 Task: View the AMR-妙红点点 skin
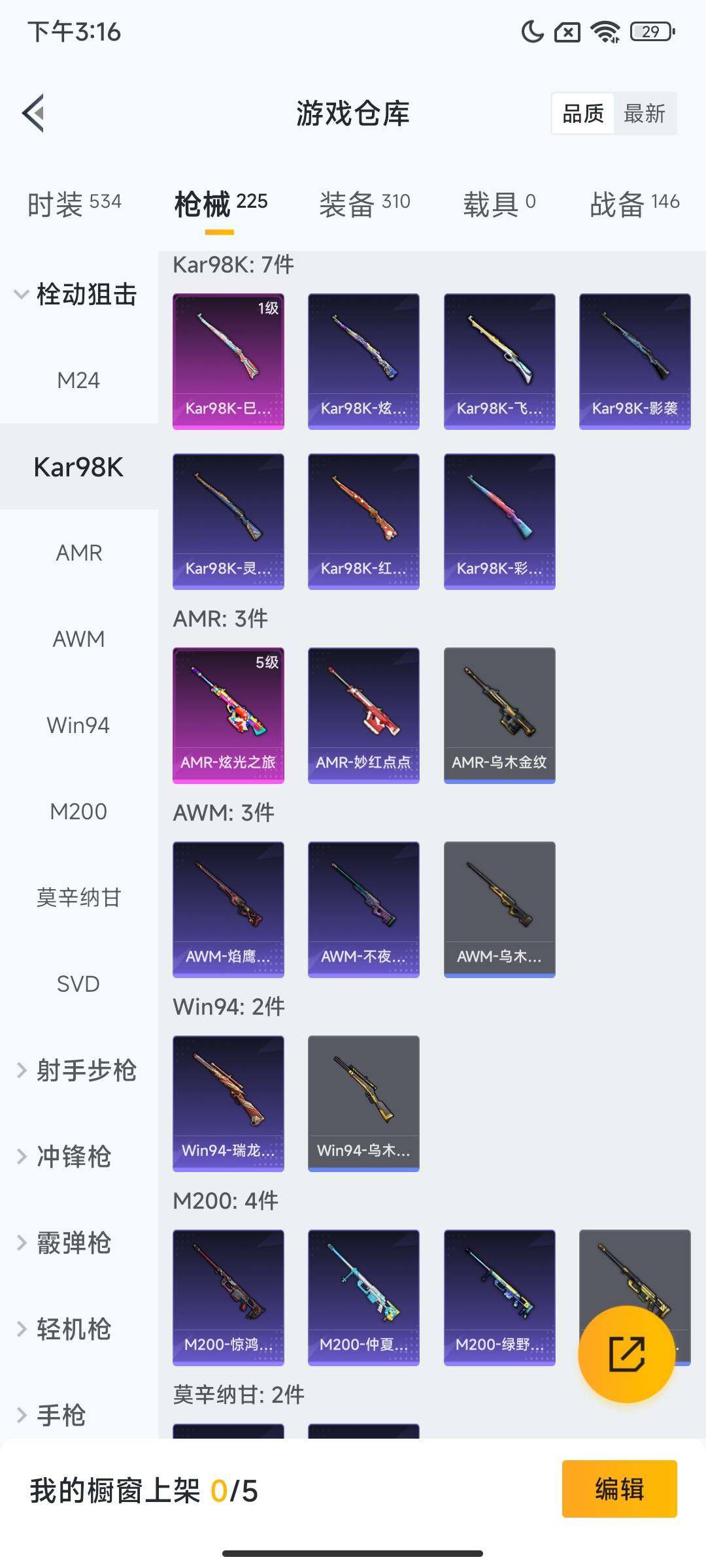(x=363, y=715)
